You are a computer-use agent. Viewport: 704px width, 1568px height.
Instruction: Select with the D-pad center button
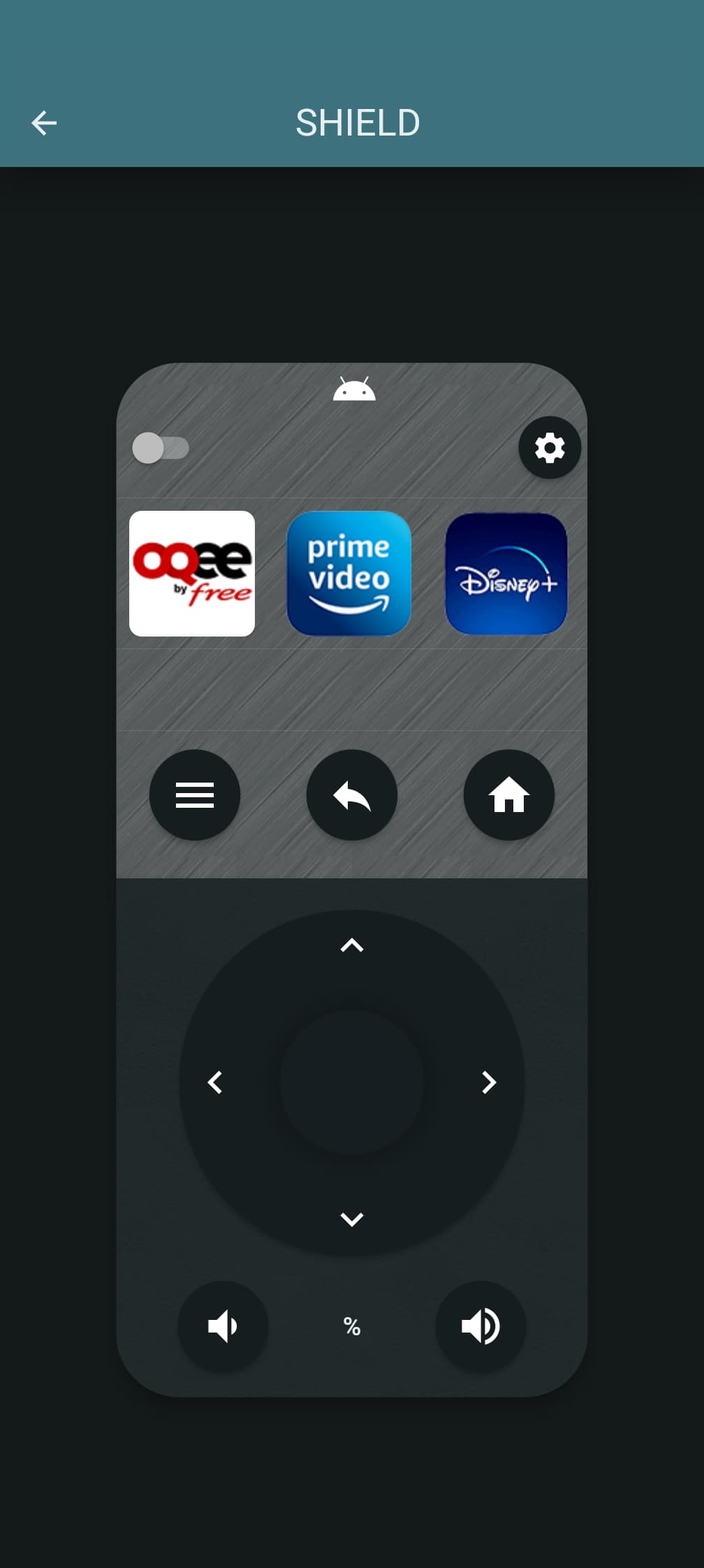pyautogui.click(x=352, y=1082)
